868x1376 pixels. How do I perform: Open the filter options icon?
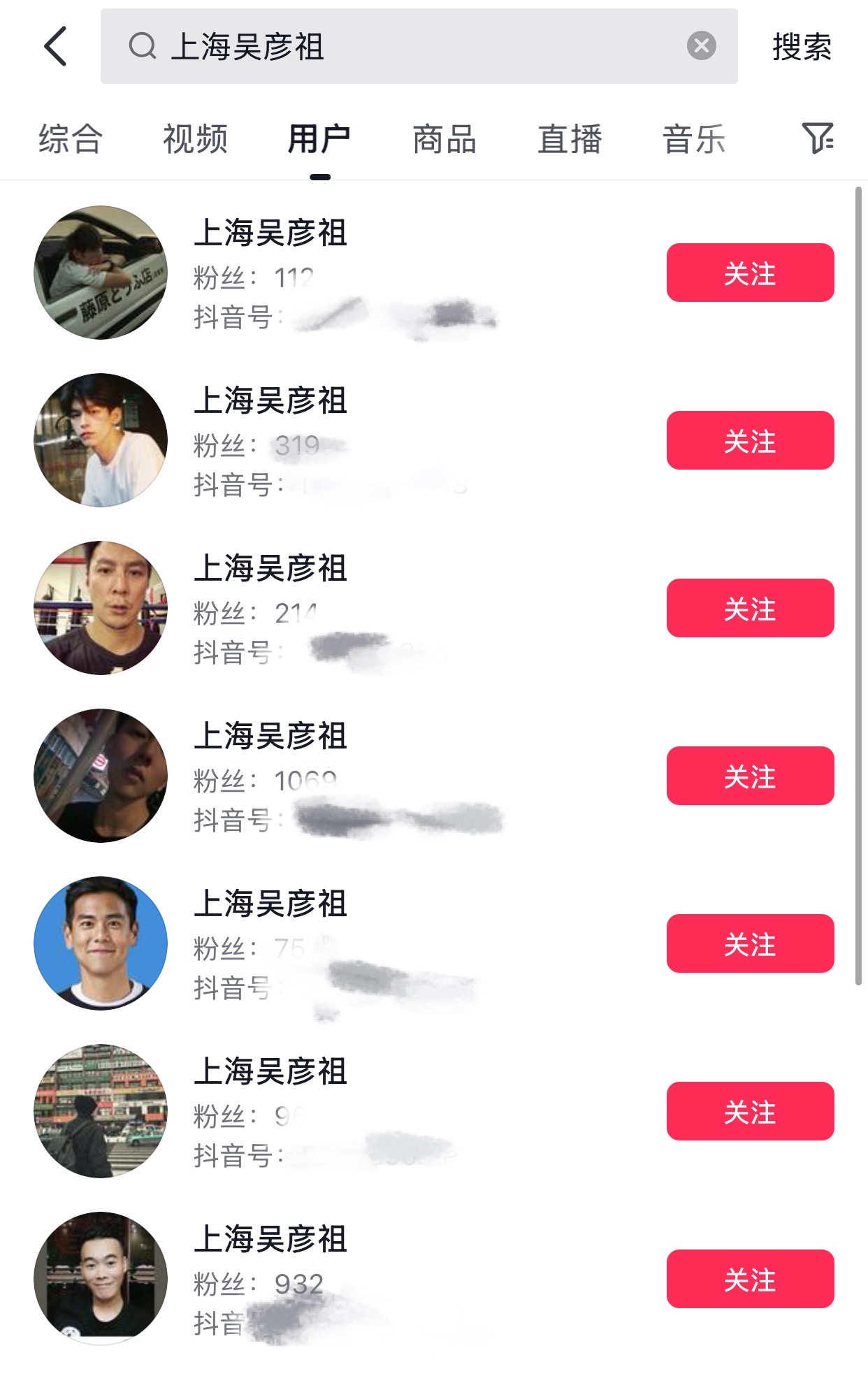(x=817, y=138)
